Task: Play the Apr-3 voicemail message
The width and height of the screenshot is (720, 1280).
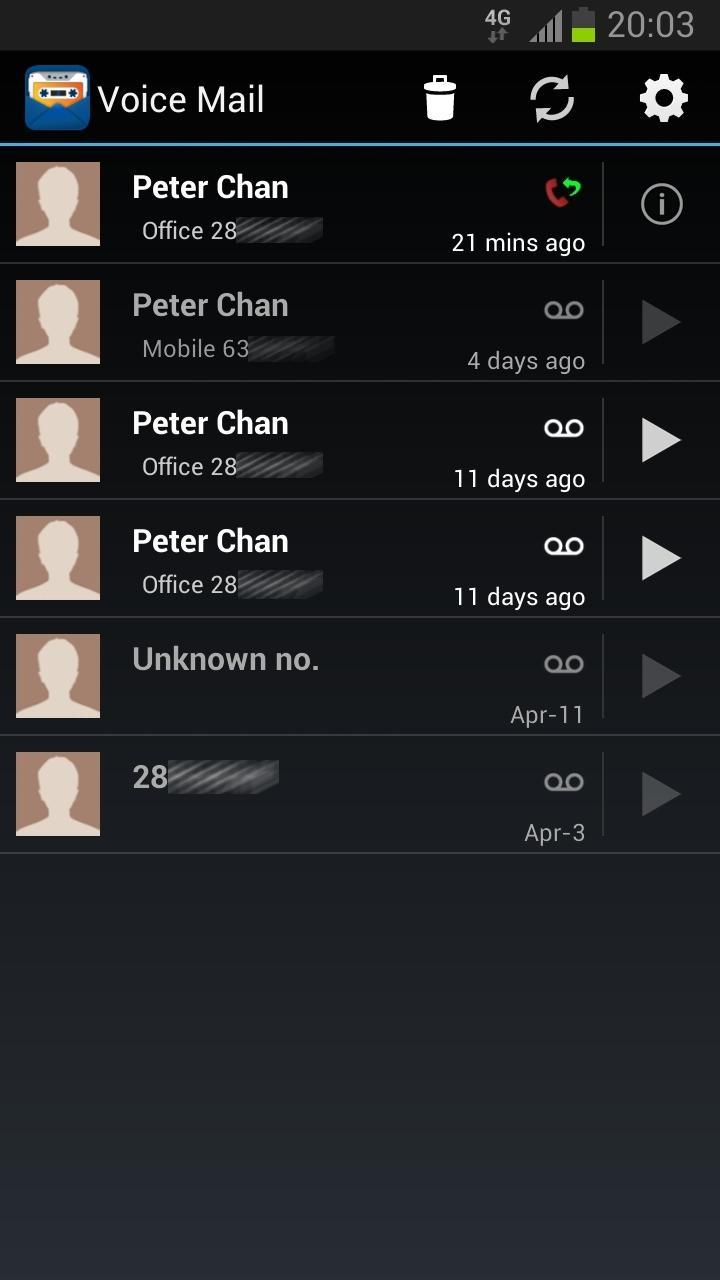Action: coord(661,794)
